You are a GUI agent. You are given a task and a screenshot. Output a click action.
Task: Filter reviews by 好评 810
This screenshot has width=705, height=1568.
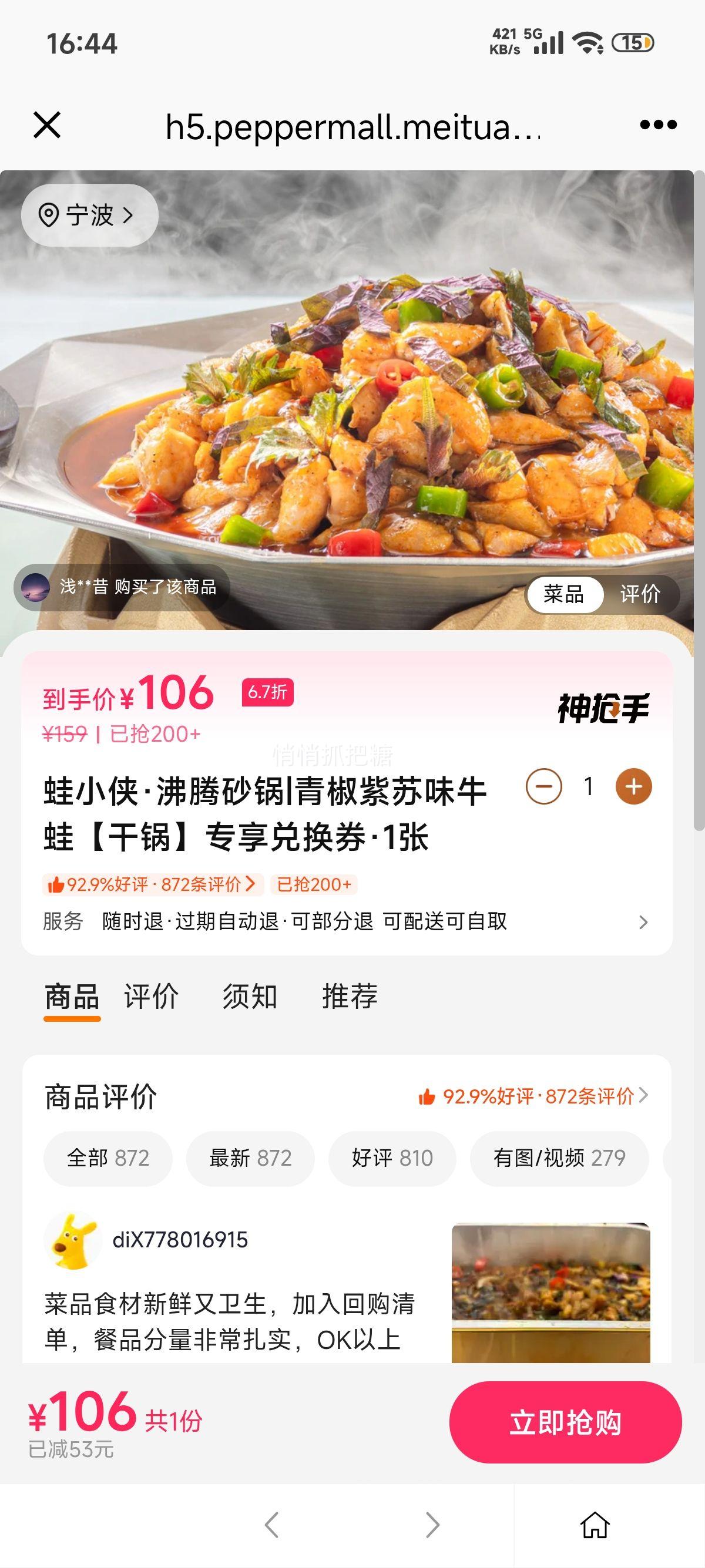click(x=392, y=1158)
